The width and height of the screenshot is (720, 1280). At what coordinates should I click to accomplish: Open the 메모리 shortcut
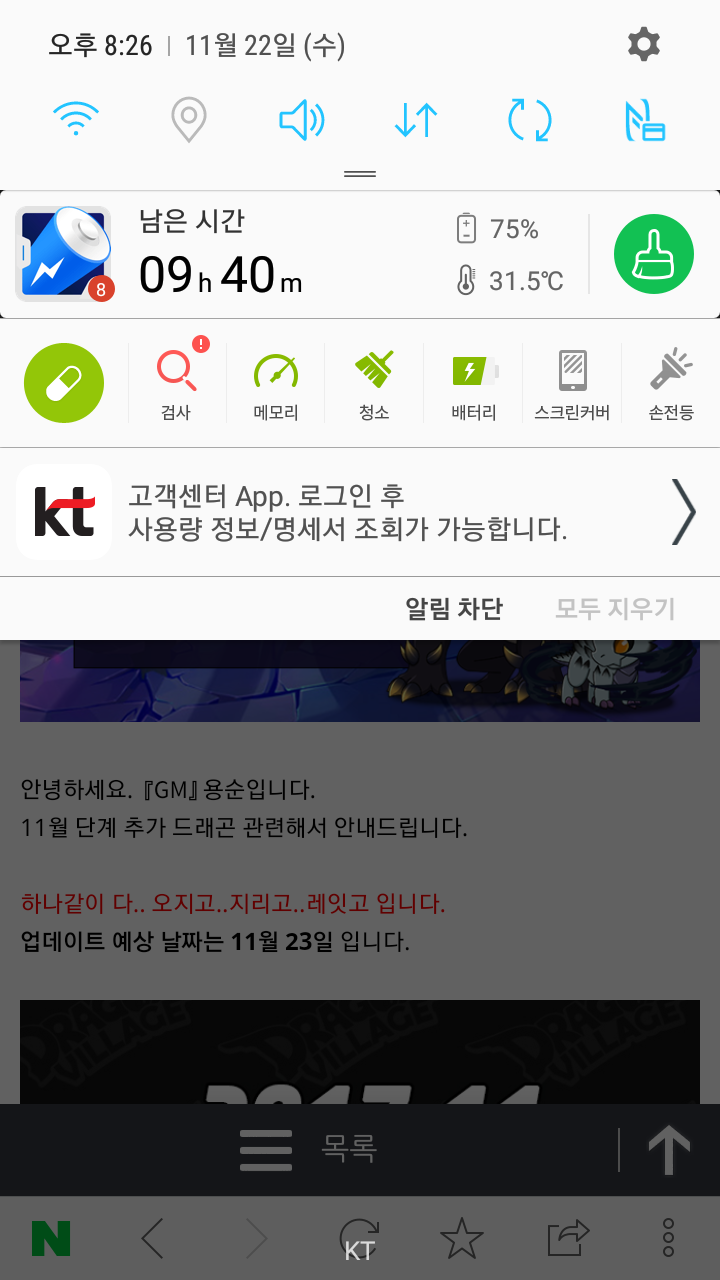click(275, 383)
